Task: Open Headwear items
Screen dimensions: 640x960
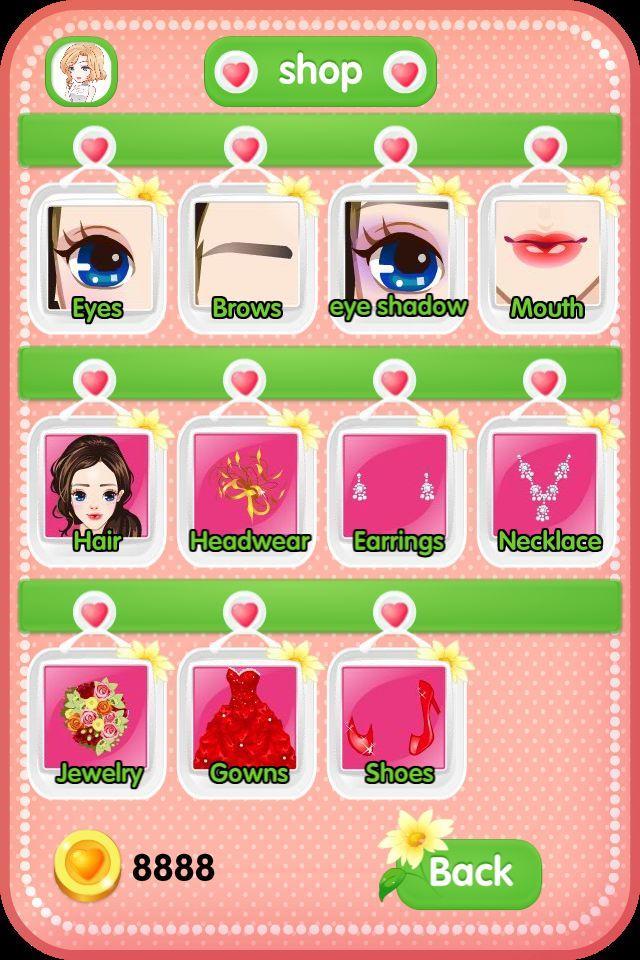Action: 246,490
